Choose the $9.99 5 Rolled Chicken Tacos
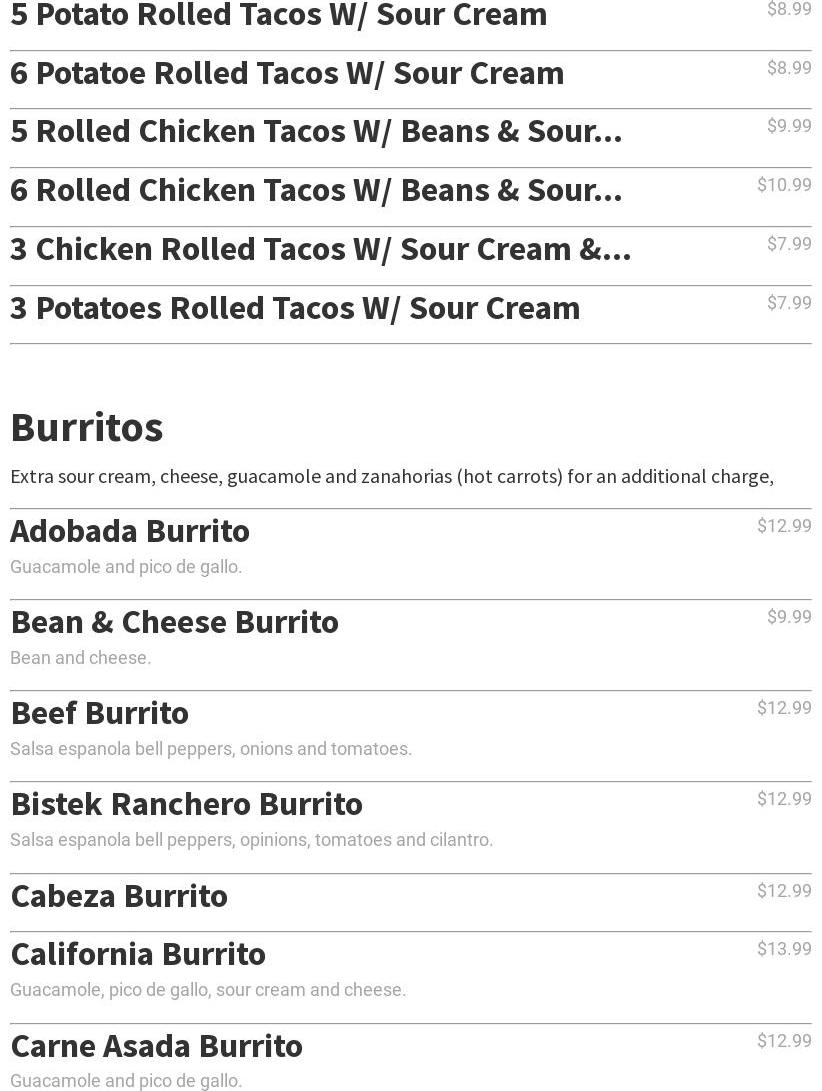The width and height of the screenshot is (822, 1091). [x=316, y=132]
